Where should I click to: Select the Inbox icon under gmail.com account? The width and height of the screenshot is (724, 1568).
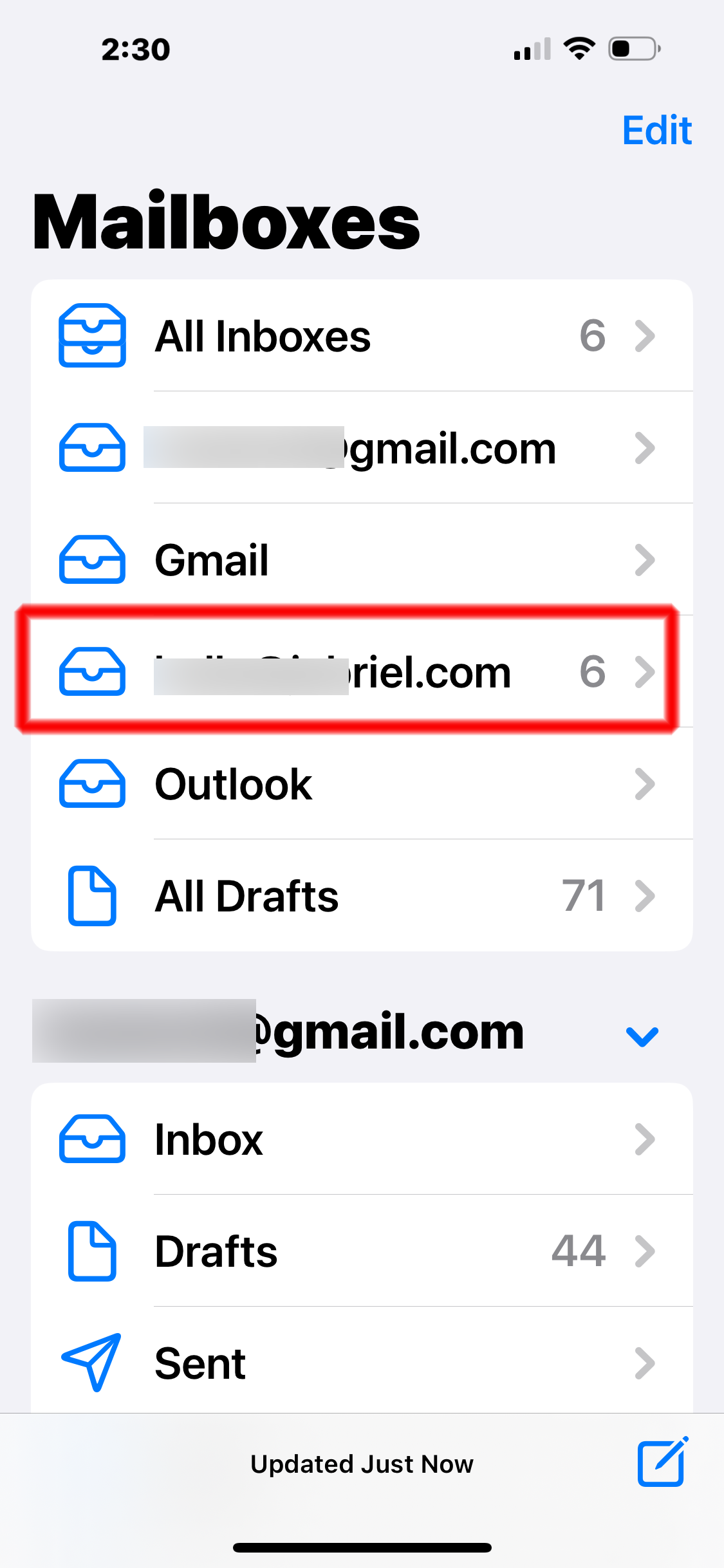click(x=92, y=1137)
